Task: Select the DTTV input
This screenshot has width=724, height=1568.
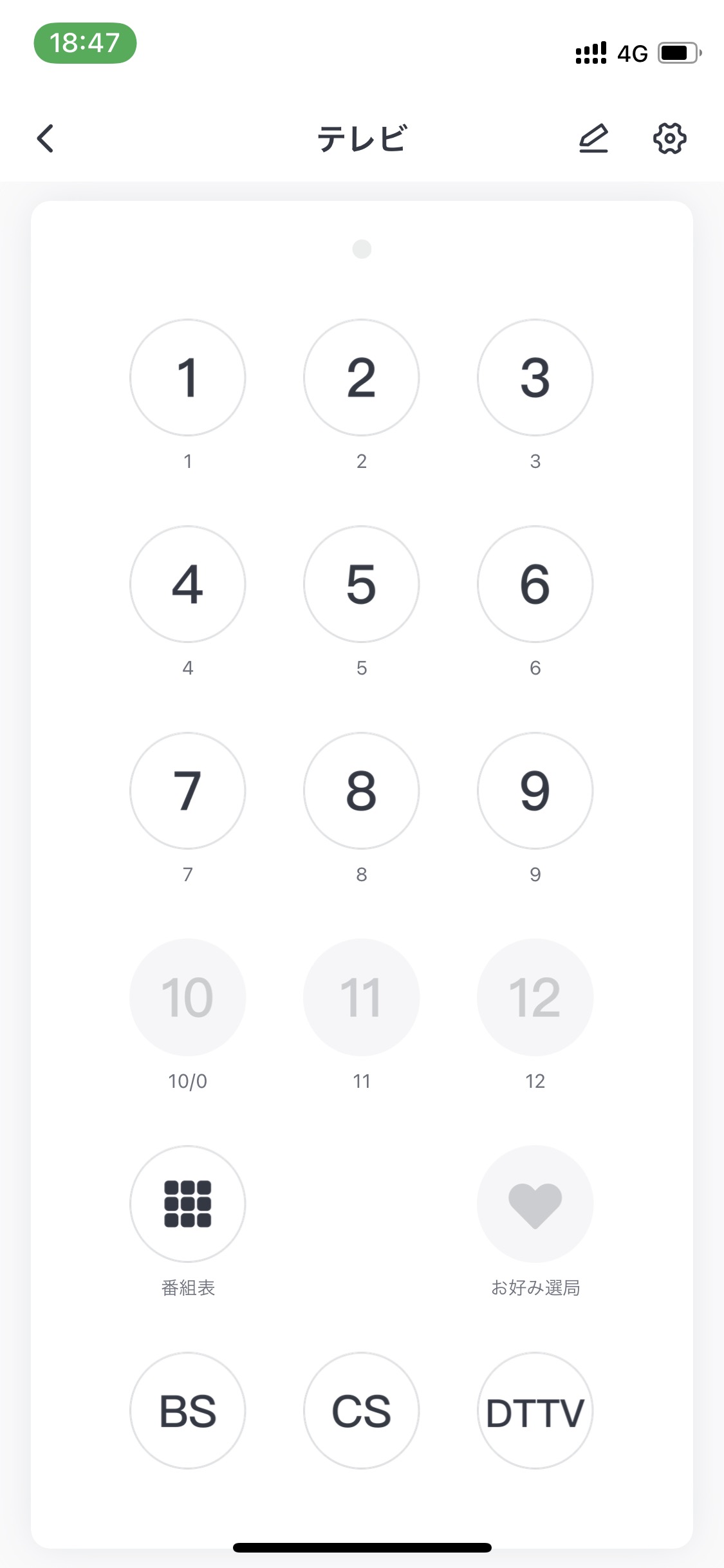Action: tap(535, 1411)
